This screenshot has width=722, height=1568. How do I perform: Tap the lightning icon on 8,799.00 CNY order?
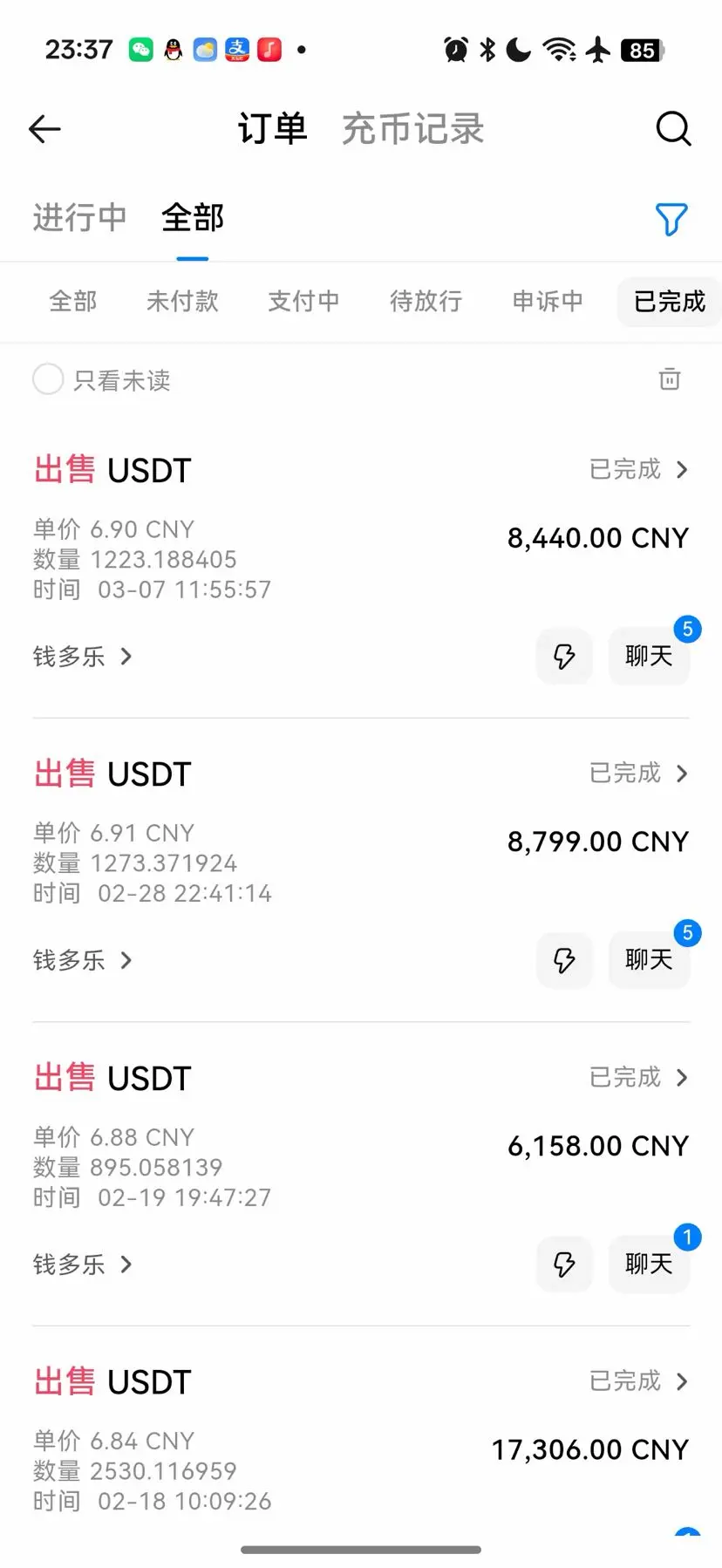[564, 960]
